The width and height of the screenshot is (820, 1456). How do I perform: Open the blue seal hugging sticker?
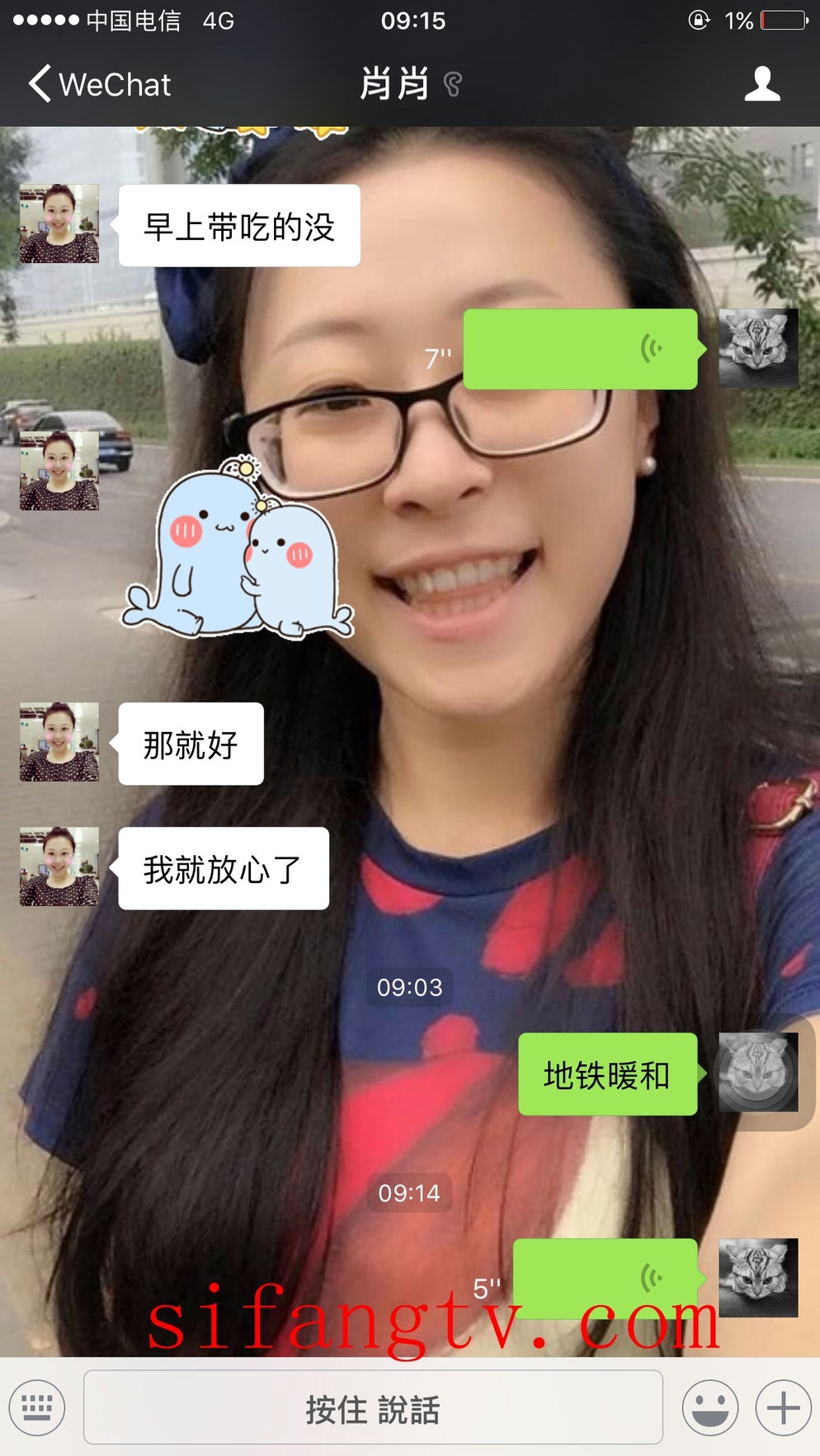(x=238, y=548)
